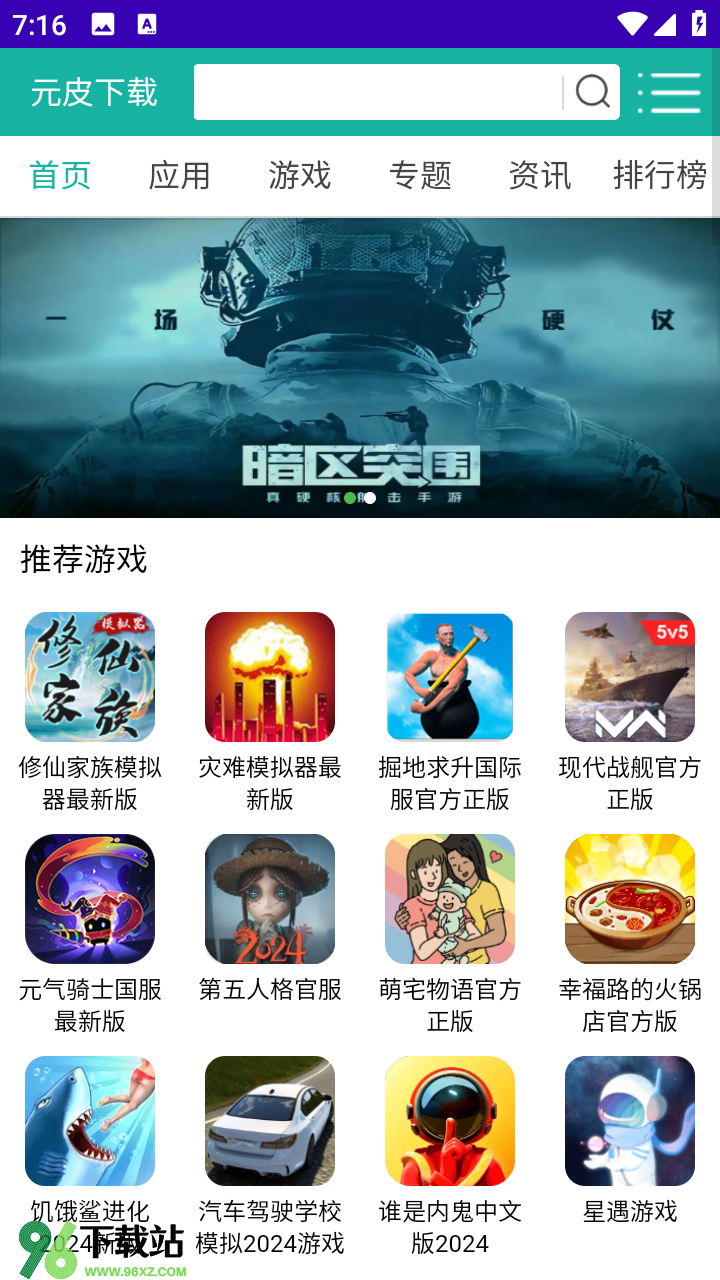720x1280 pixels.
Task: Open the 专题 tab
Action: (x=420, y=176)
